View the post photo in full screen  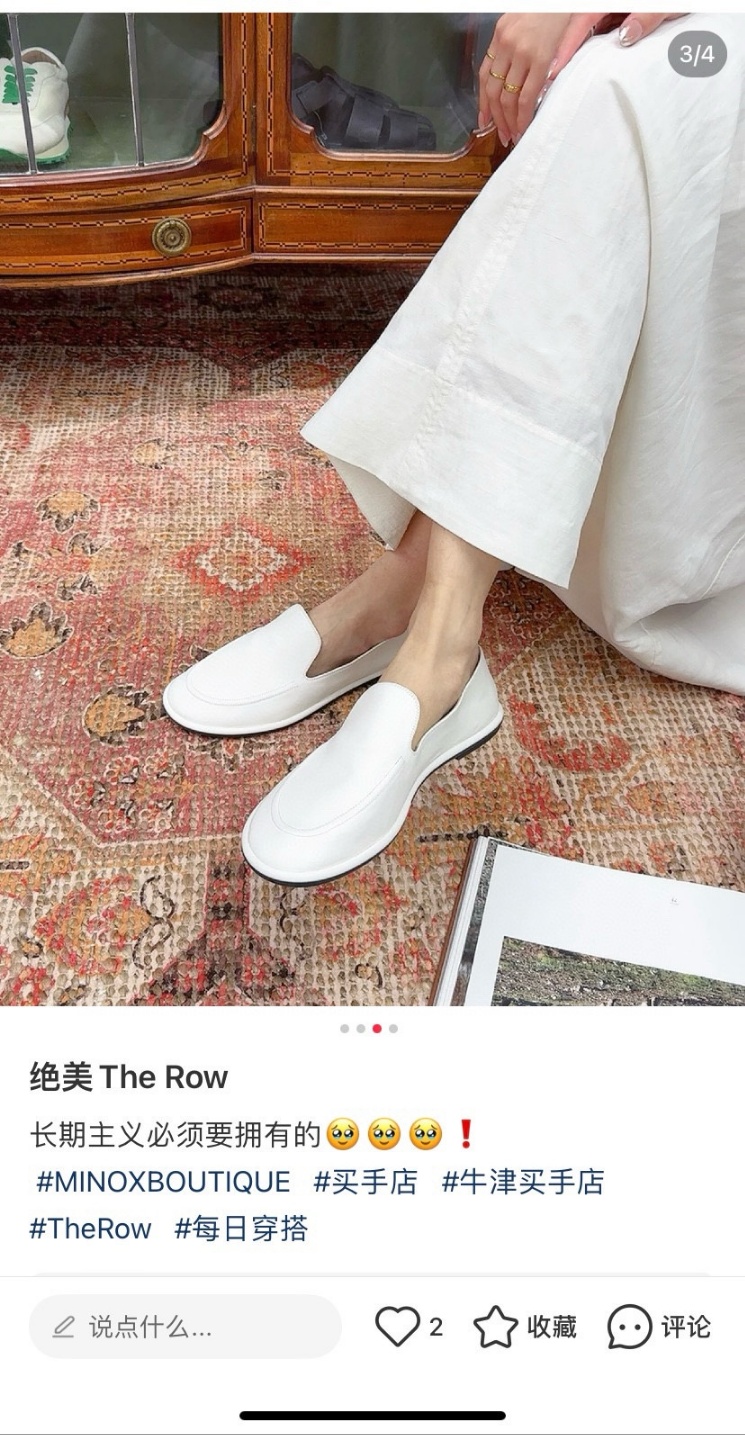point(372,500)
